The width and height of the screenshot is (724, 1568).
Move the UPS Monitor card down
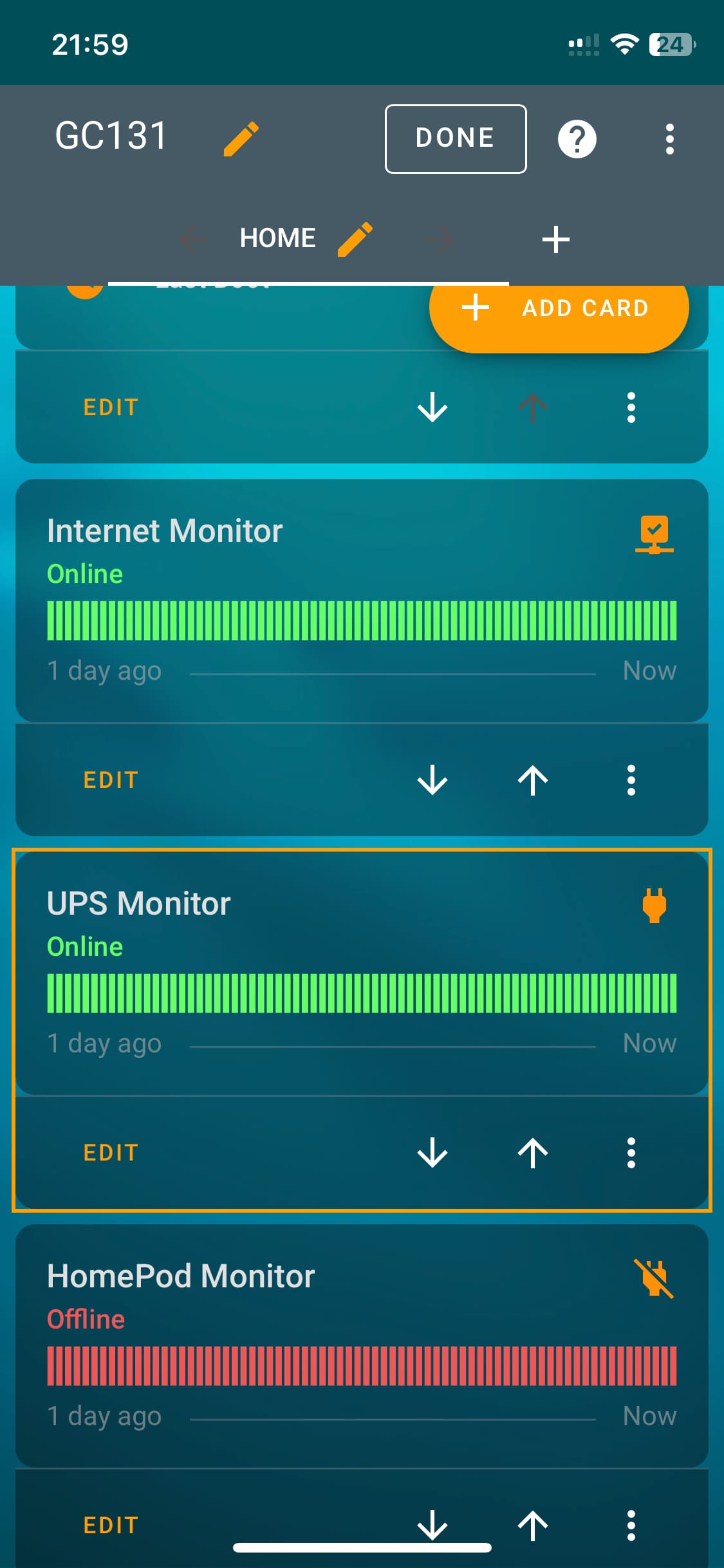tap(432, 1153)
